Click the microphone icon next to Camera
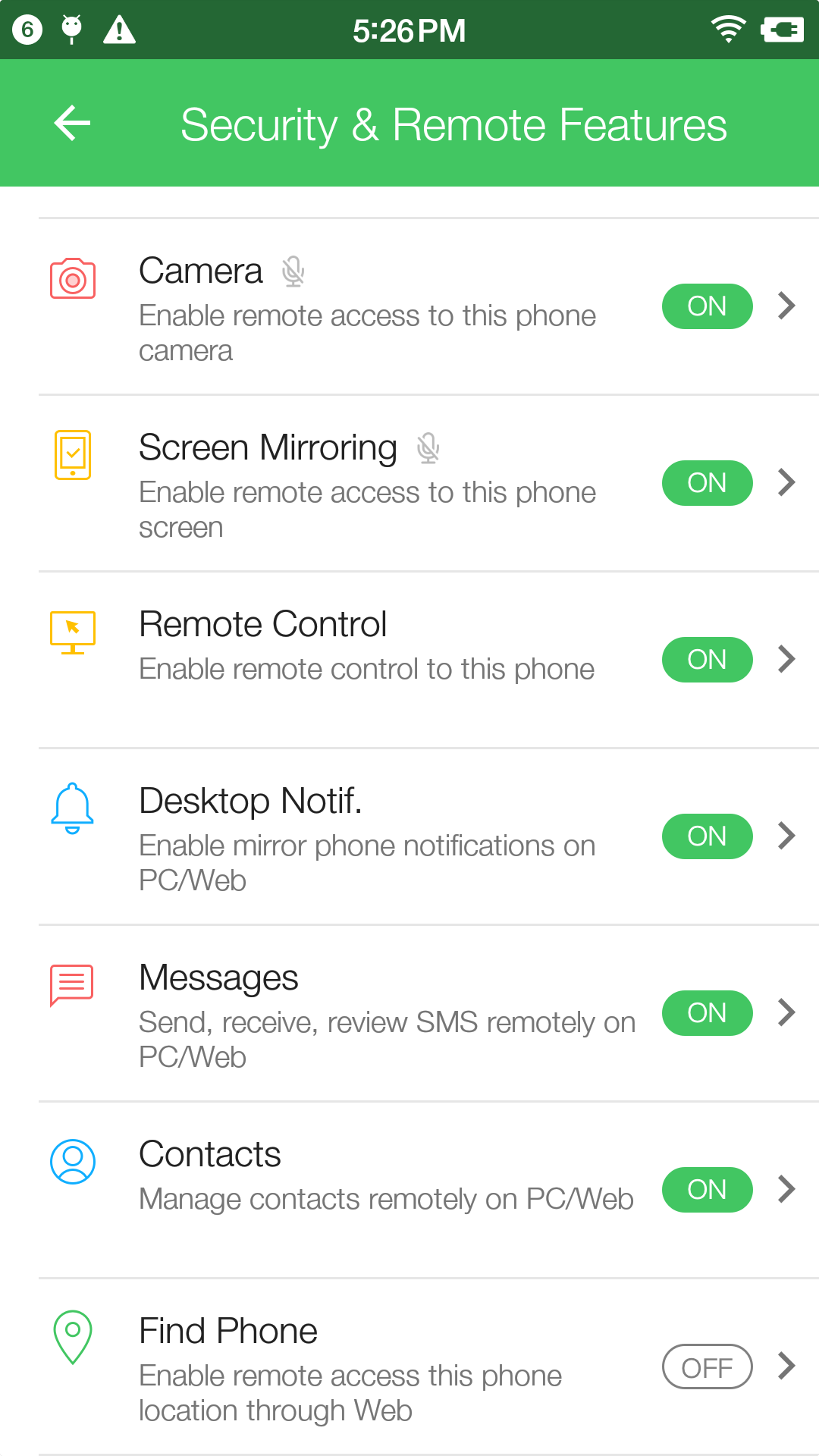This screenshot has height=1456, width=819. coord(293,271)
